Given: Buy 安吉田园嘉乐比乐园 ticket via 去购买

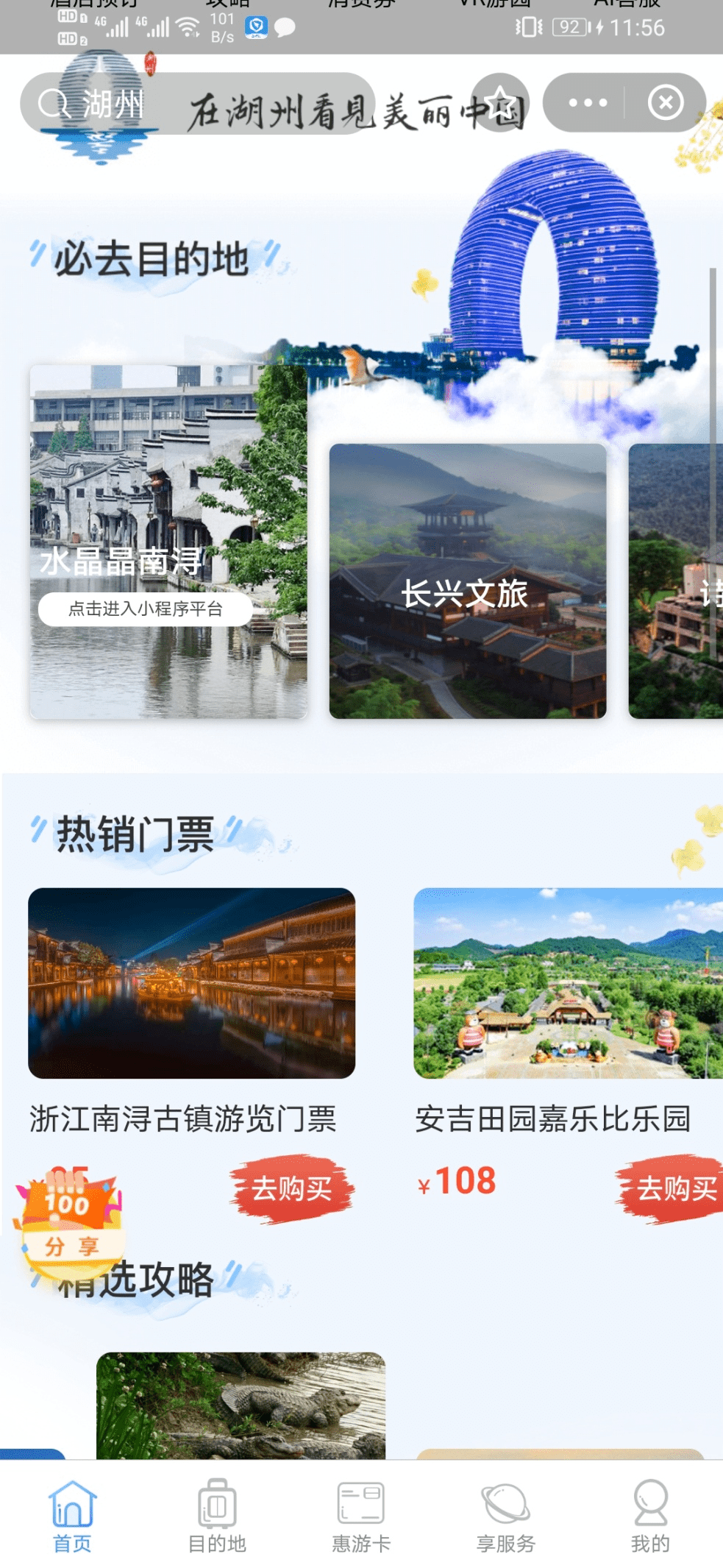Looking at the screenshot, I should pos(671,1188).
